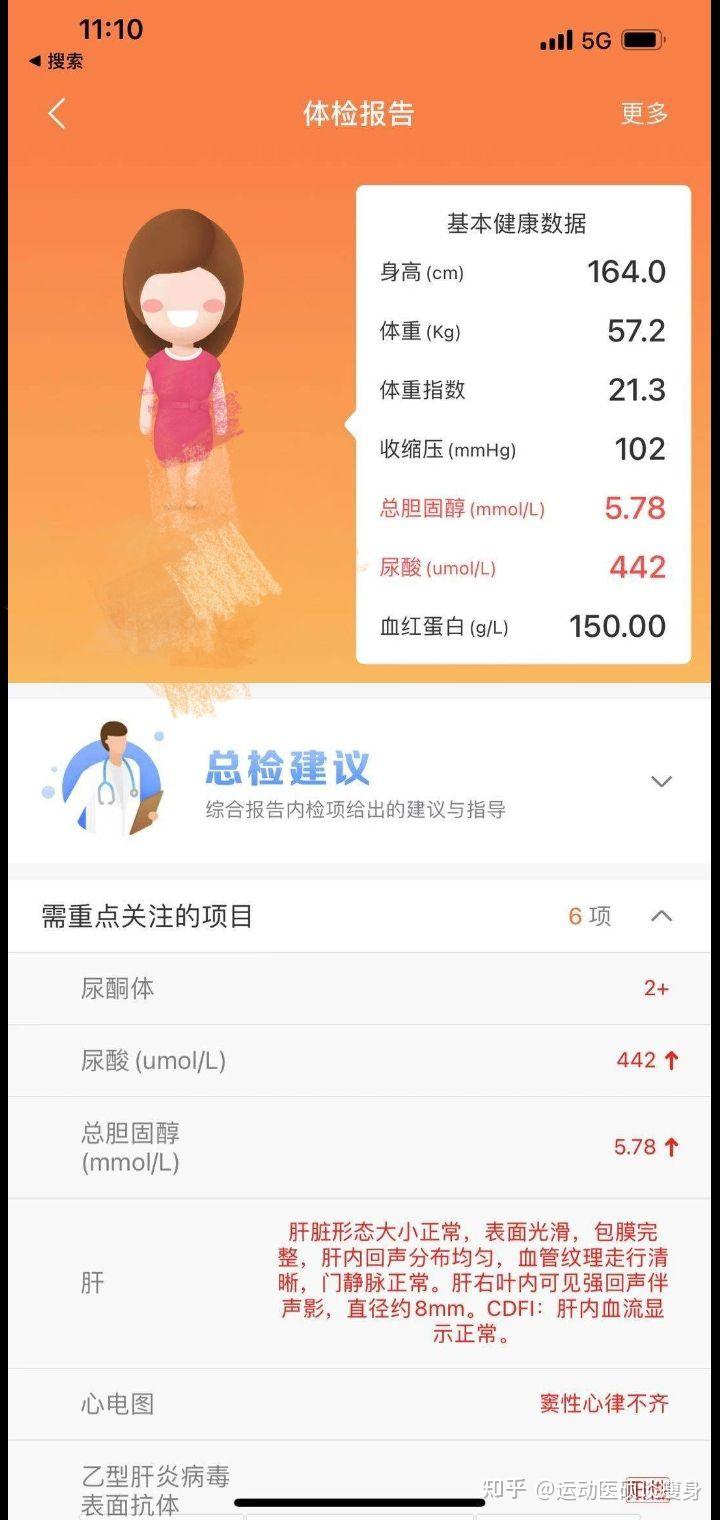Collapse the 需重点关注的项目 list
The image size is (720, 1520).
tap(661, 916)
